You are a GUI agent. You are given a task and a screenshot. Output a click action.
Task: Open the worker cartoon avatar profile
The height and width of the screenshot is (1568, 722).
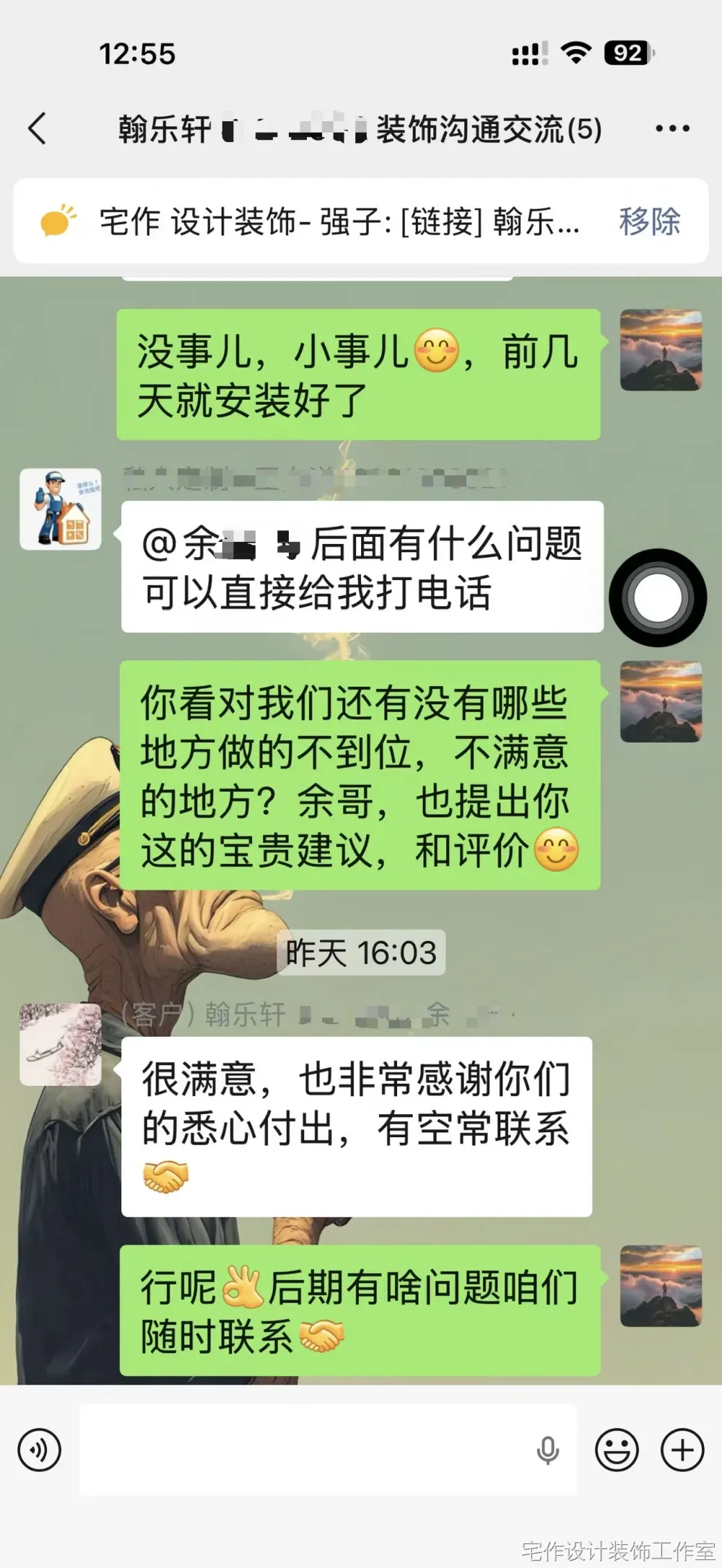[x=61, y=509]
